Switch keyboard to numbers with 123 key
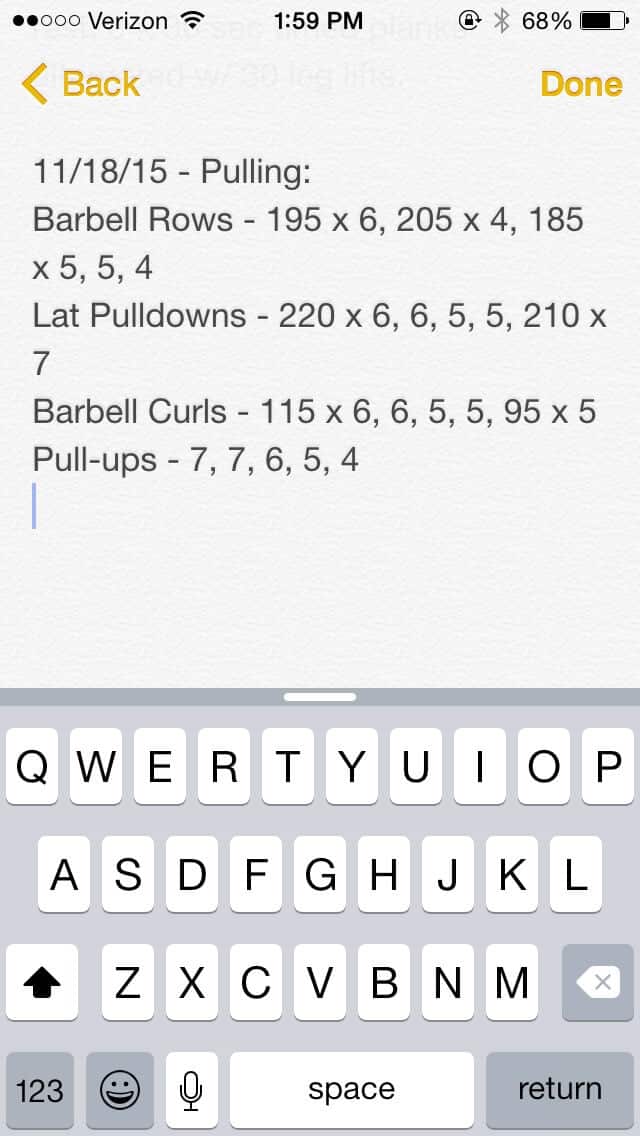The width and height of the screenshot is (640, 1136). pos(40,1090)
